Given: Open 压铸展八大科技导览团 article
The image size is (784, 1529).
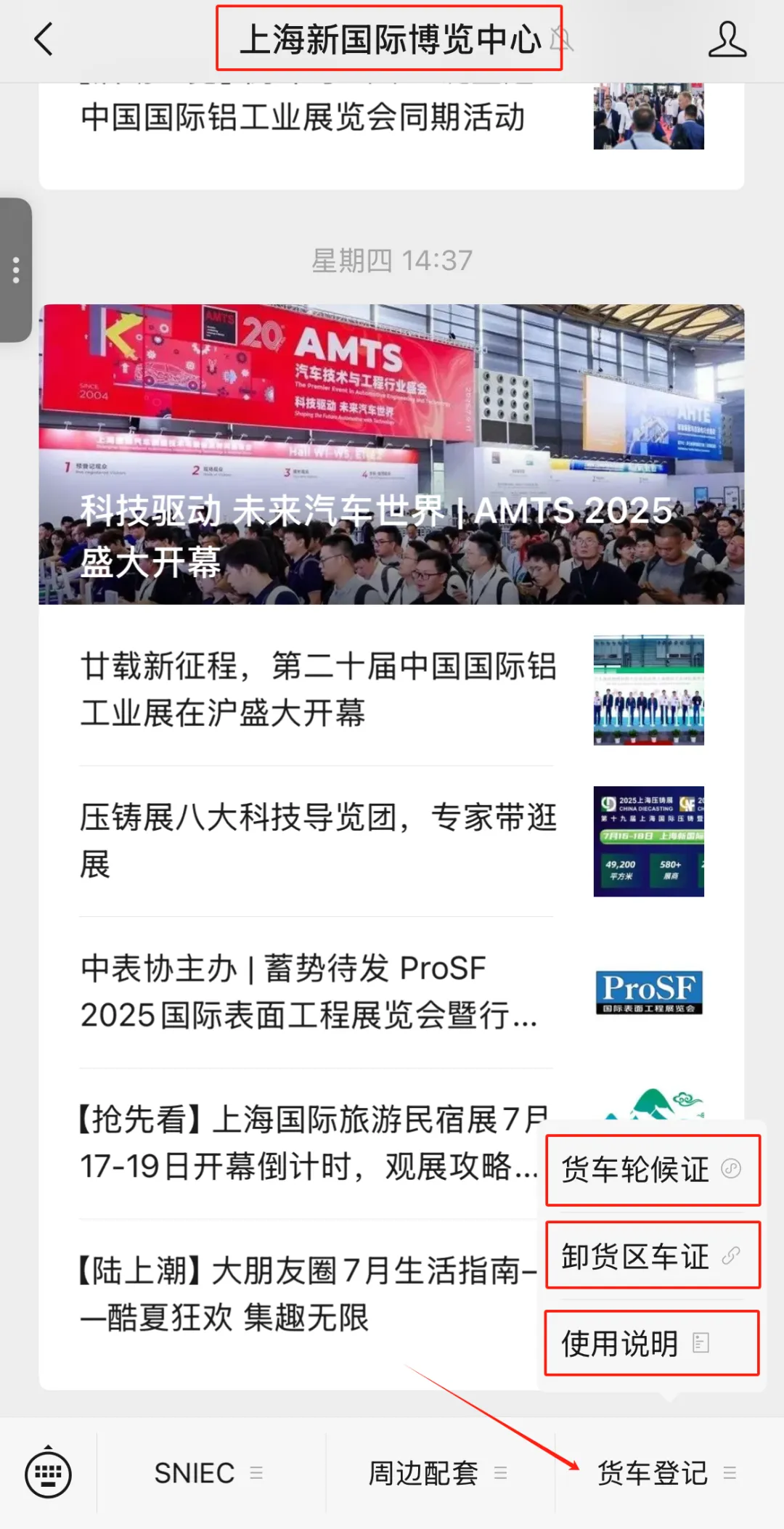Looking at the screenshot, I should click(x=318, y=840).
